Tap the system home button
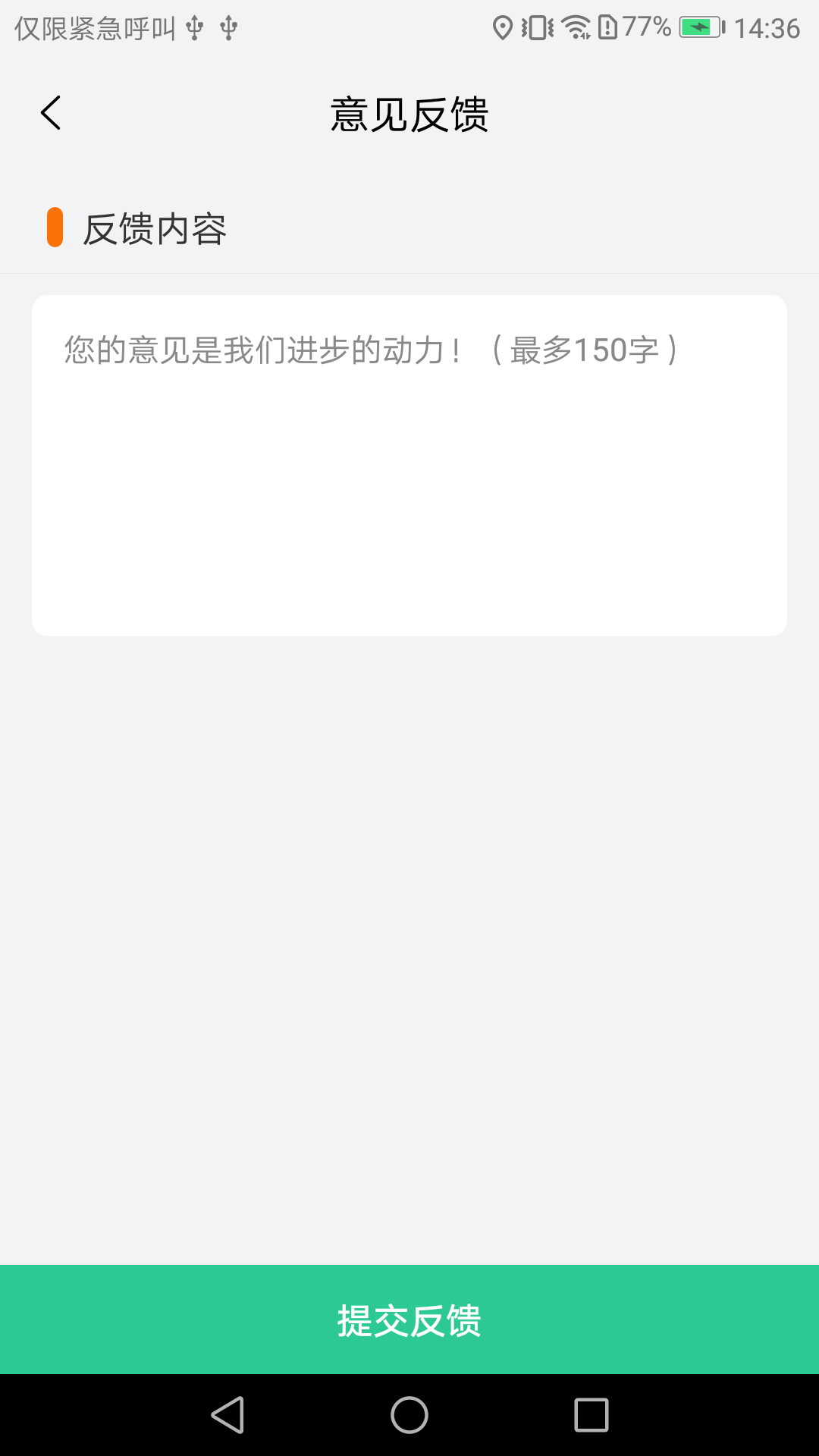The height and width of the screenshot is (1456, 819). [409, 1415]
